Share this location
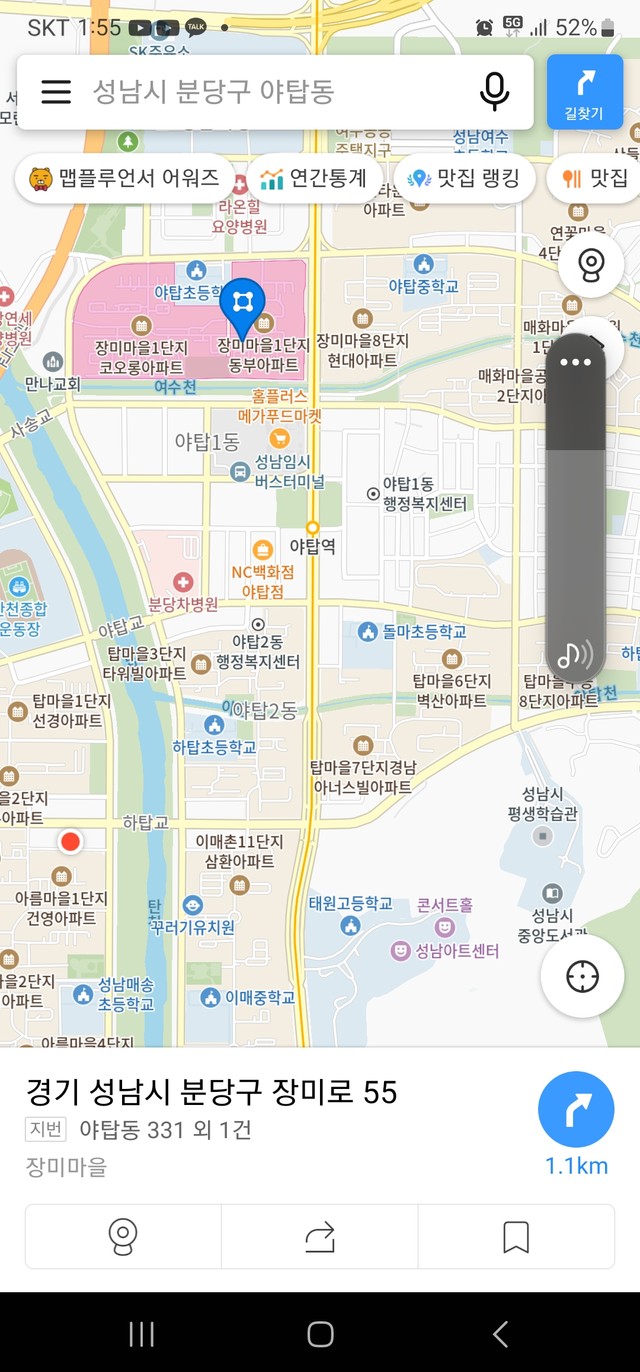640x1372 pixels. pos(319,1237)
